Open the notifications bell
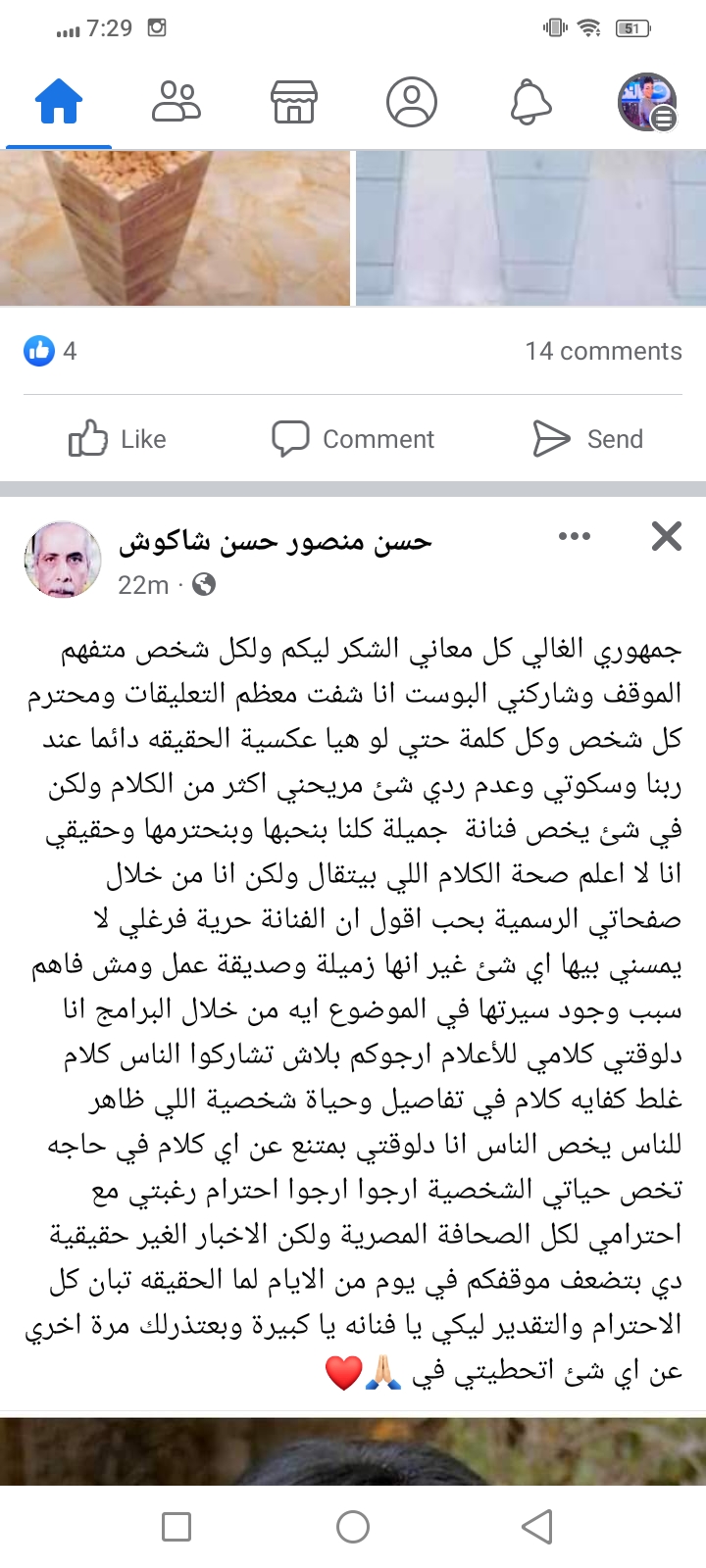This screenshot has height=1568, width=706. (530, 101)
